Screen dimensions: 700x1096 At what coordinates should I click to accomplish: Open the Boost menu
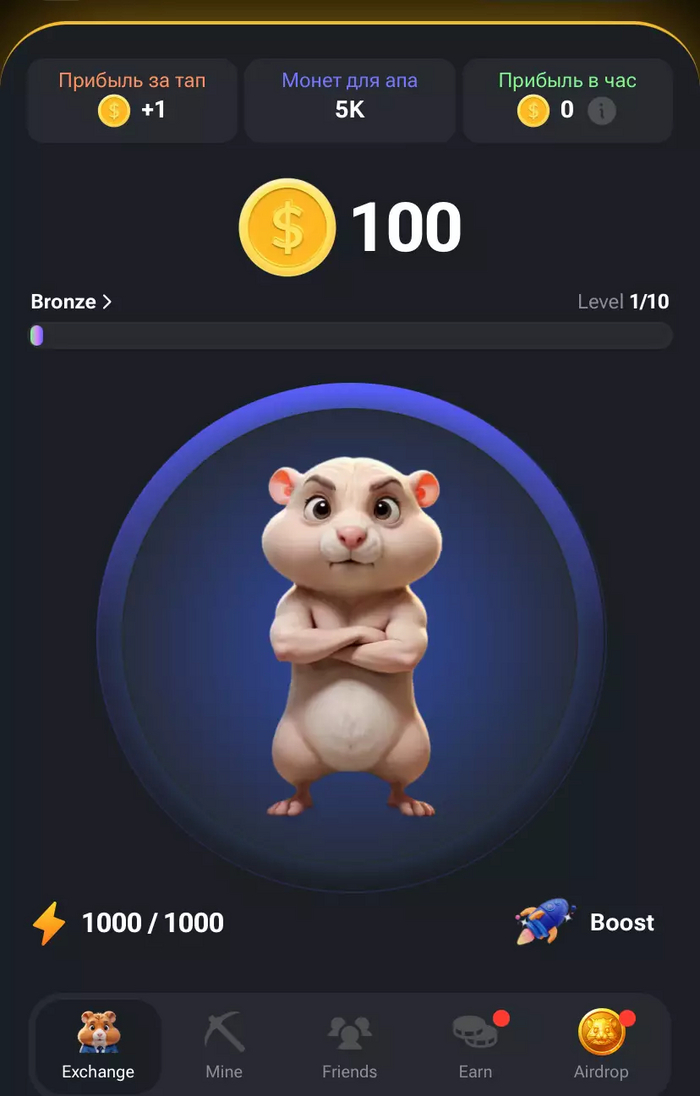pos(587,922)
